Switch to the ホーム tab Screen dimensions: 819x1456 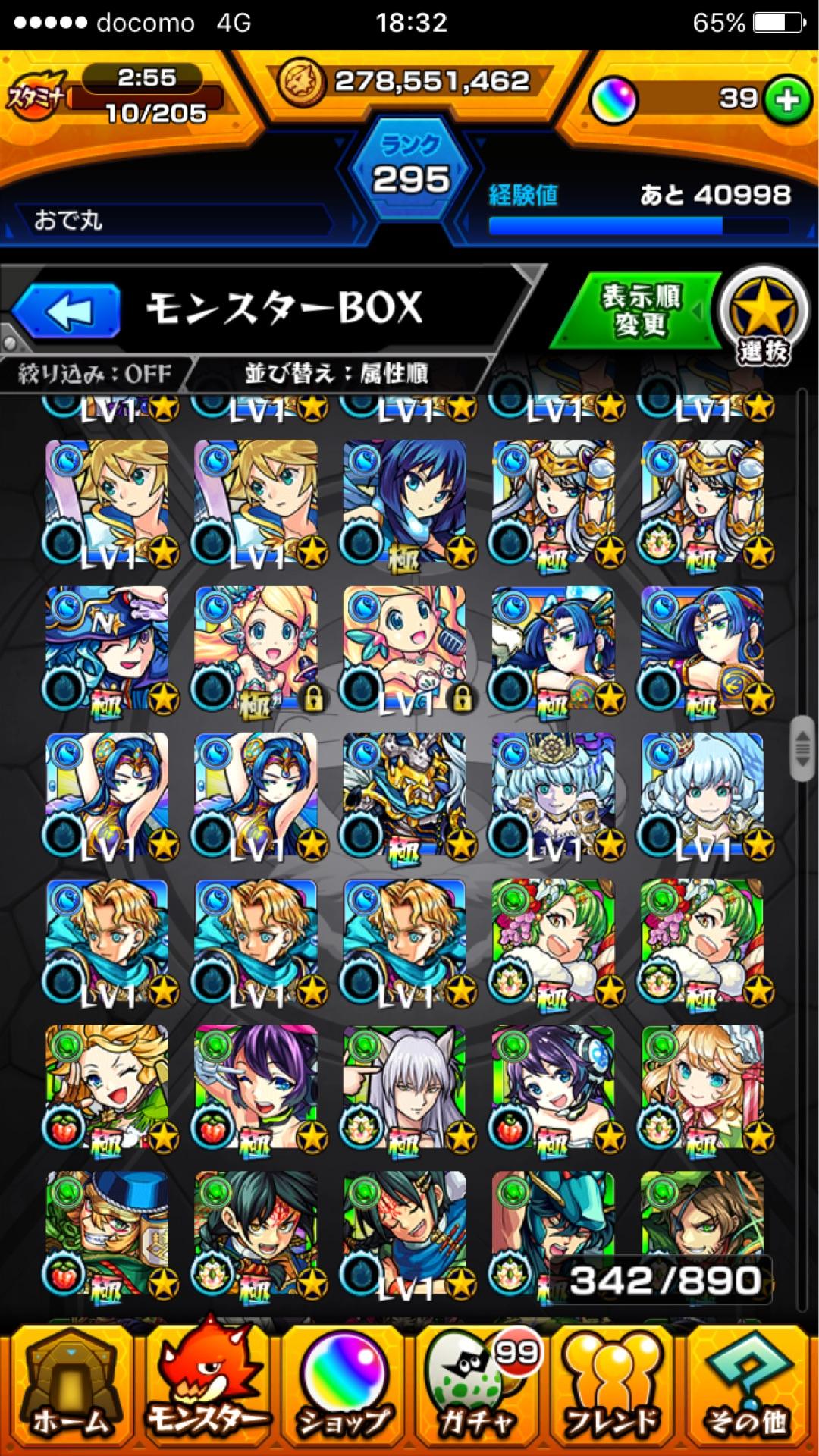(69, 1392)
